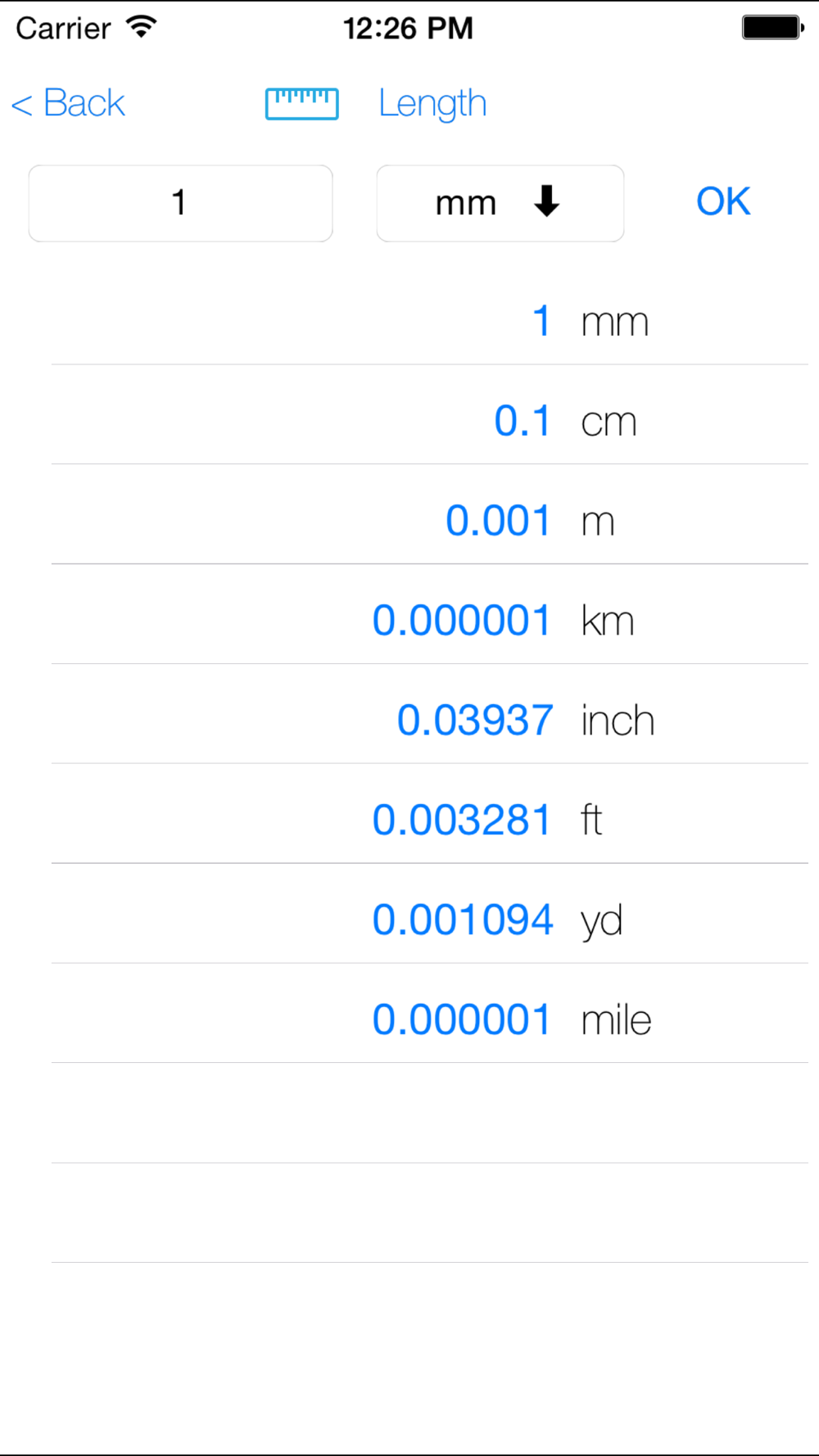Confirm the conversion with OK

coord(723,202)
